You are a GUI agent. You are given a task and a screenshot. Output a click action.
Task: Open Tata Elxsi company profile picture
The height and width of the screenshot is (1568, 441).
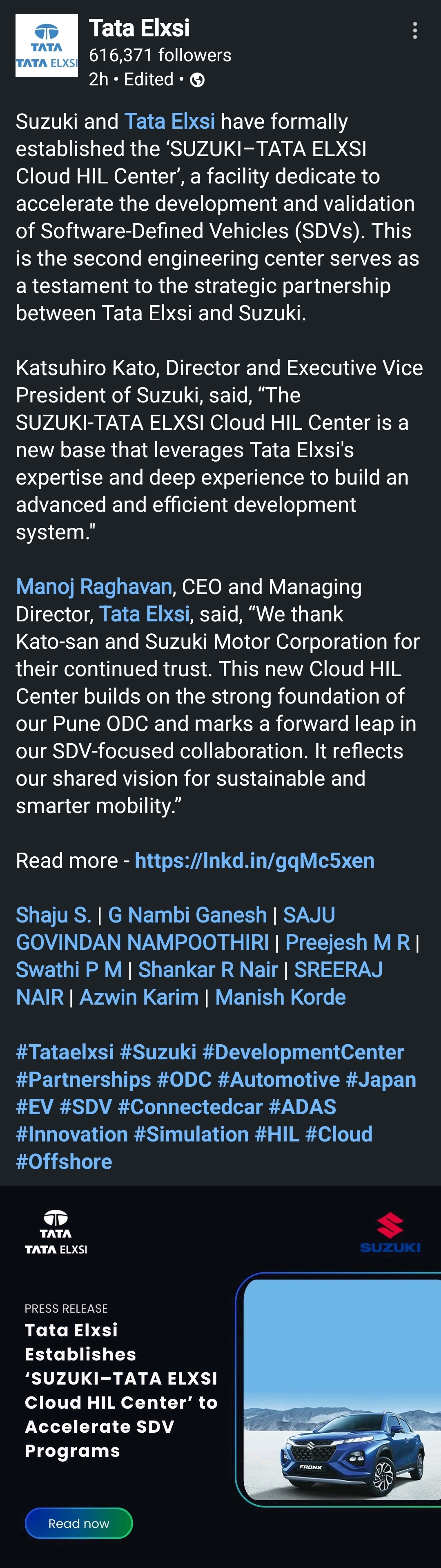(x=47, y=46)
